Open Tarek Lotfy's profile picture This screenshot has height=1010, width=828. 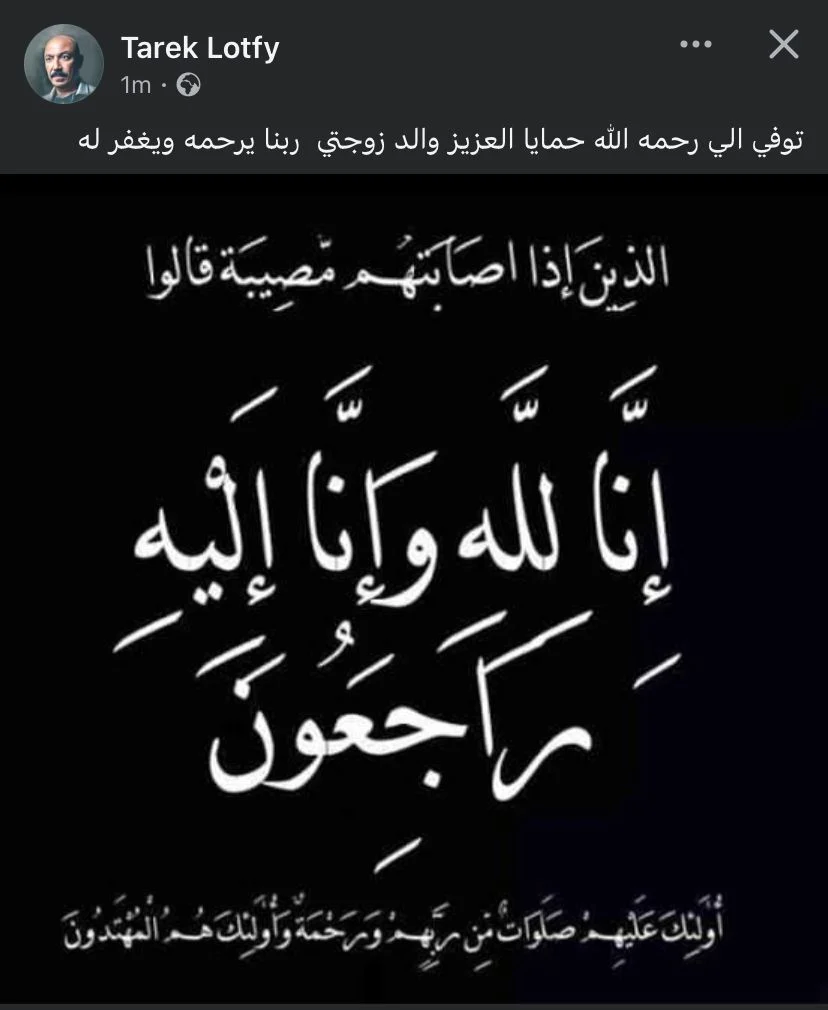(64, 64)
